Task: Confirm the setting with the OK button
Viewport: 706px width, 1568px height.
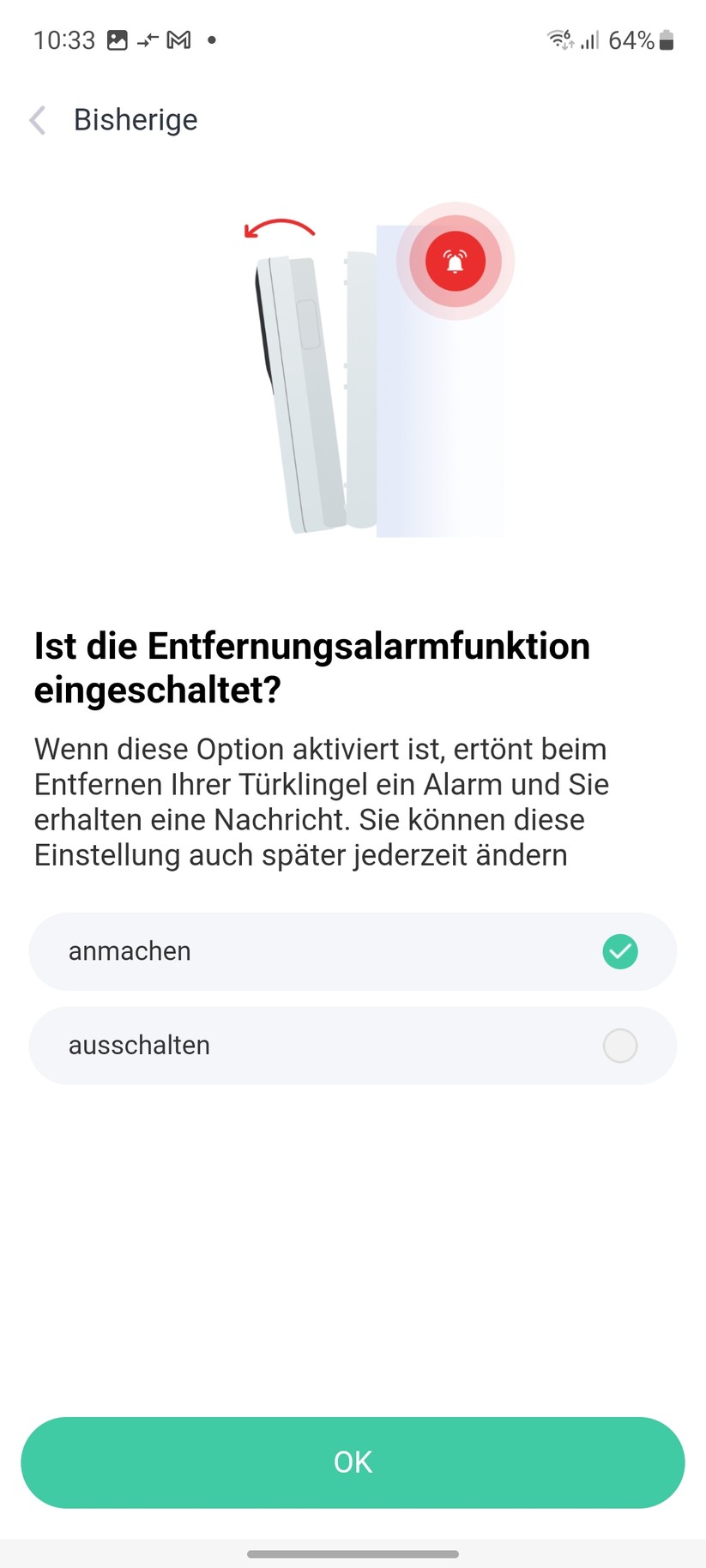Action: click(353, 1462)
